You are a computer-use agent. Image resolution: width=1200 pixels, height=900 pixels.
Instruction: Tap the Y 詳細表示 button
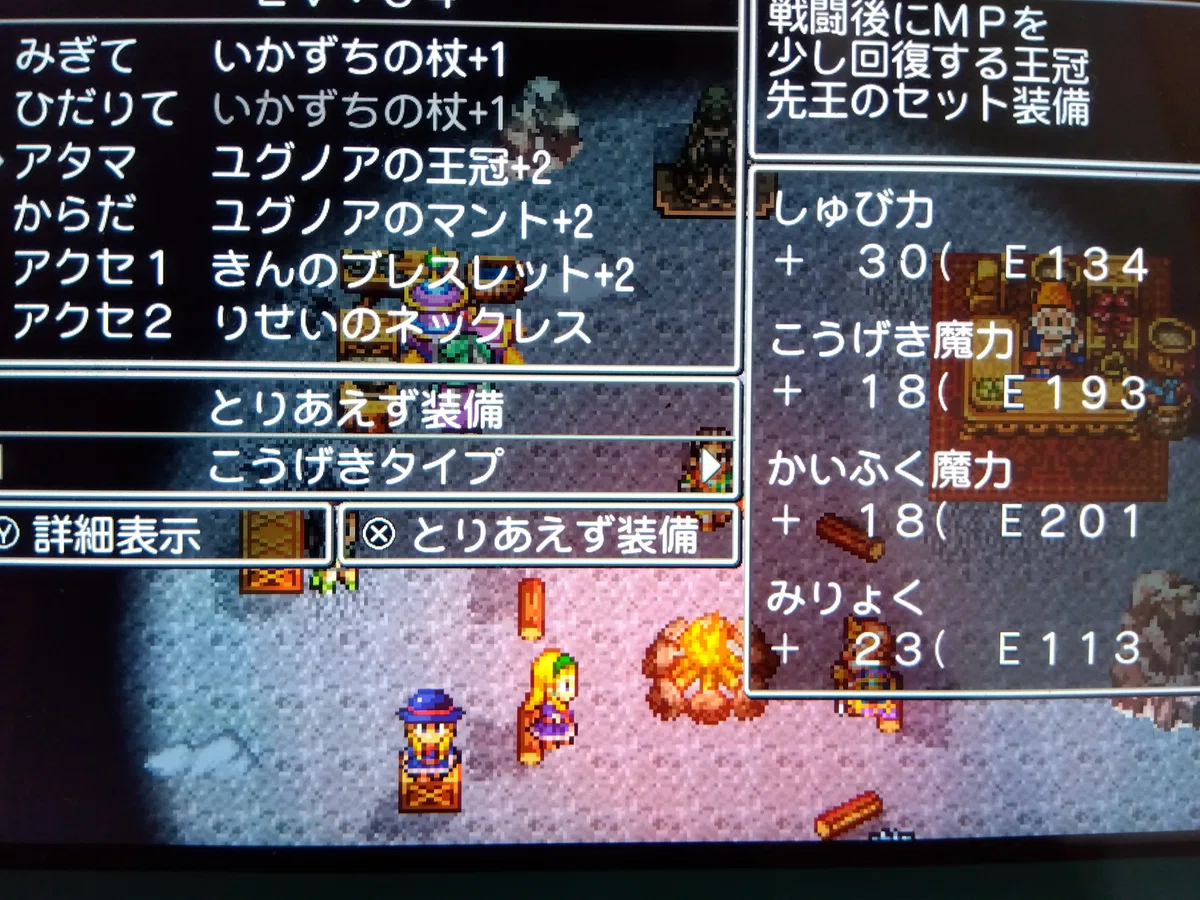164,536
